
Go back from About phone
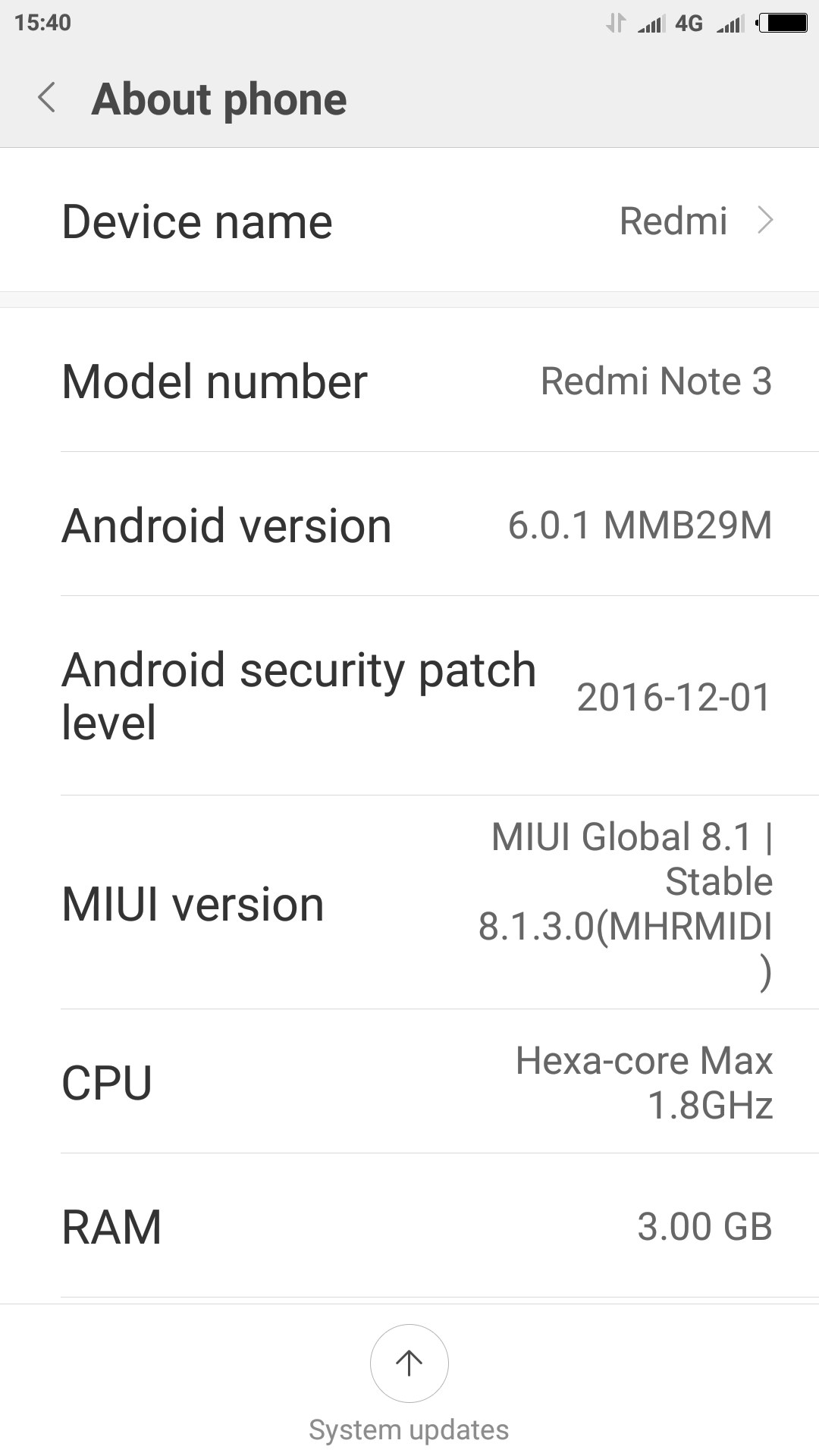point(47,99)
